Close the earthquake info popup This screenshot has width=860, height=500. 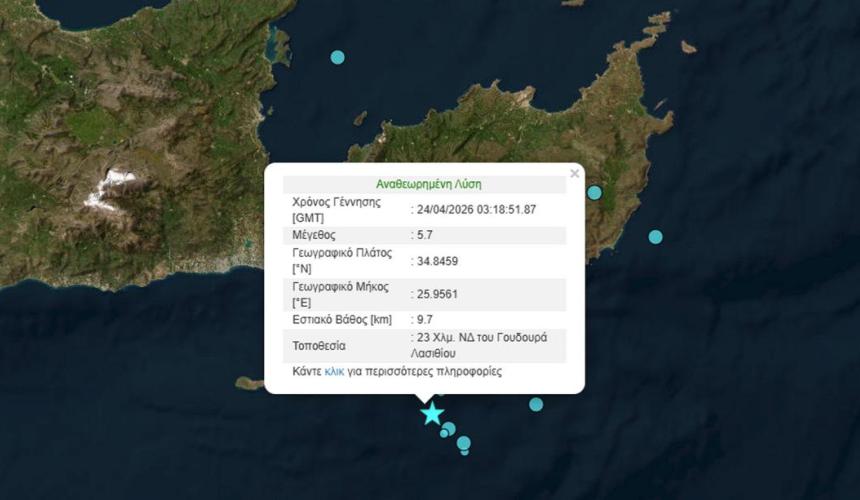coord(574,174)
